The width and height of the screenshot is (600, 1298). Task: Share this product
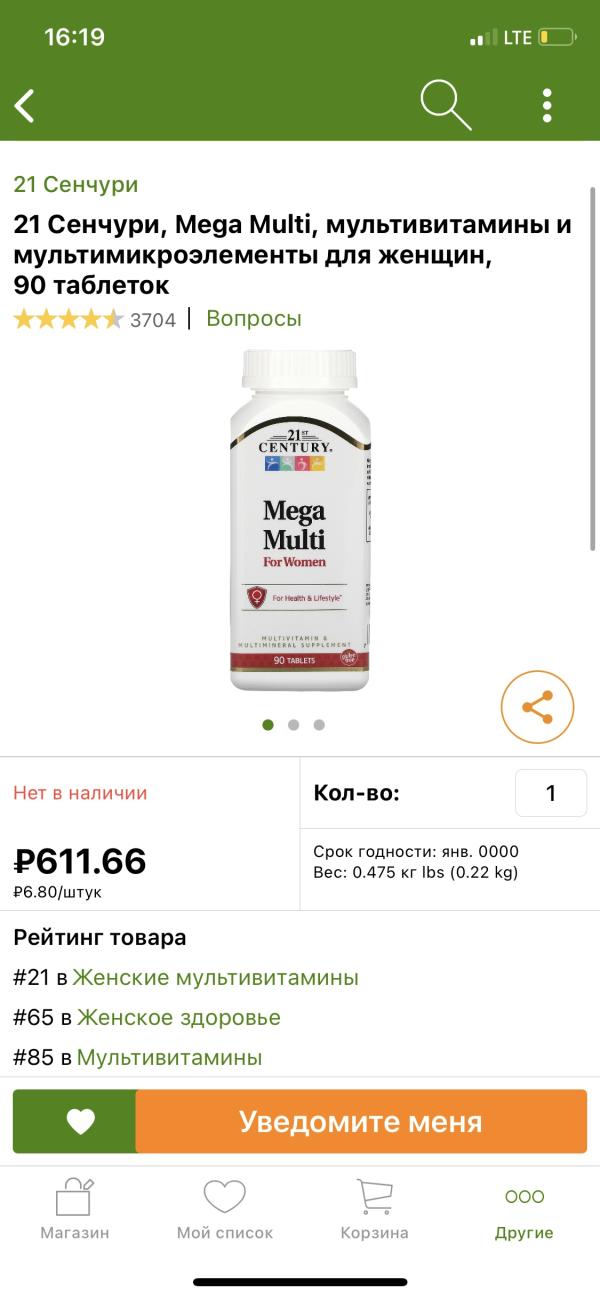[537, 707]
